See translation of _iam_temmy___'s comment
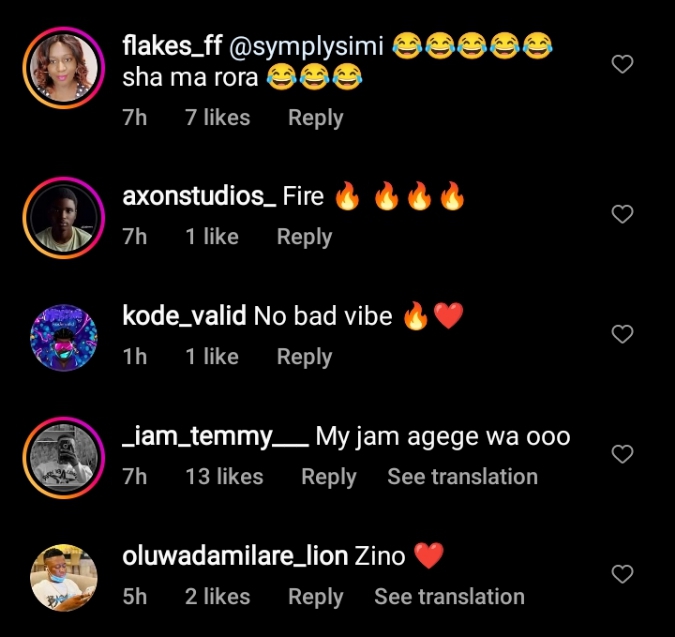Image resolution: width=675 pixels, height=637 pixels. [x=462, y=477]
